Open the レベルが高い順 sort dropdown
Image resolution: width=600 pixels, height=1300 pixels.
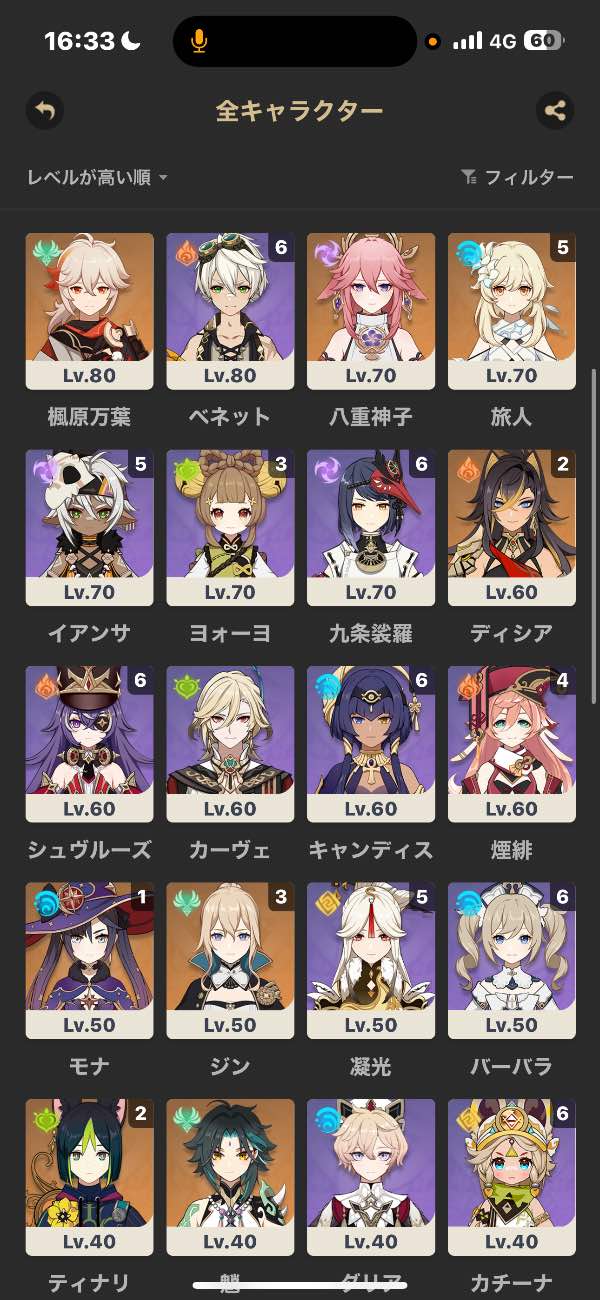[x=97, y=177]
